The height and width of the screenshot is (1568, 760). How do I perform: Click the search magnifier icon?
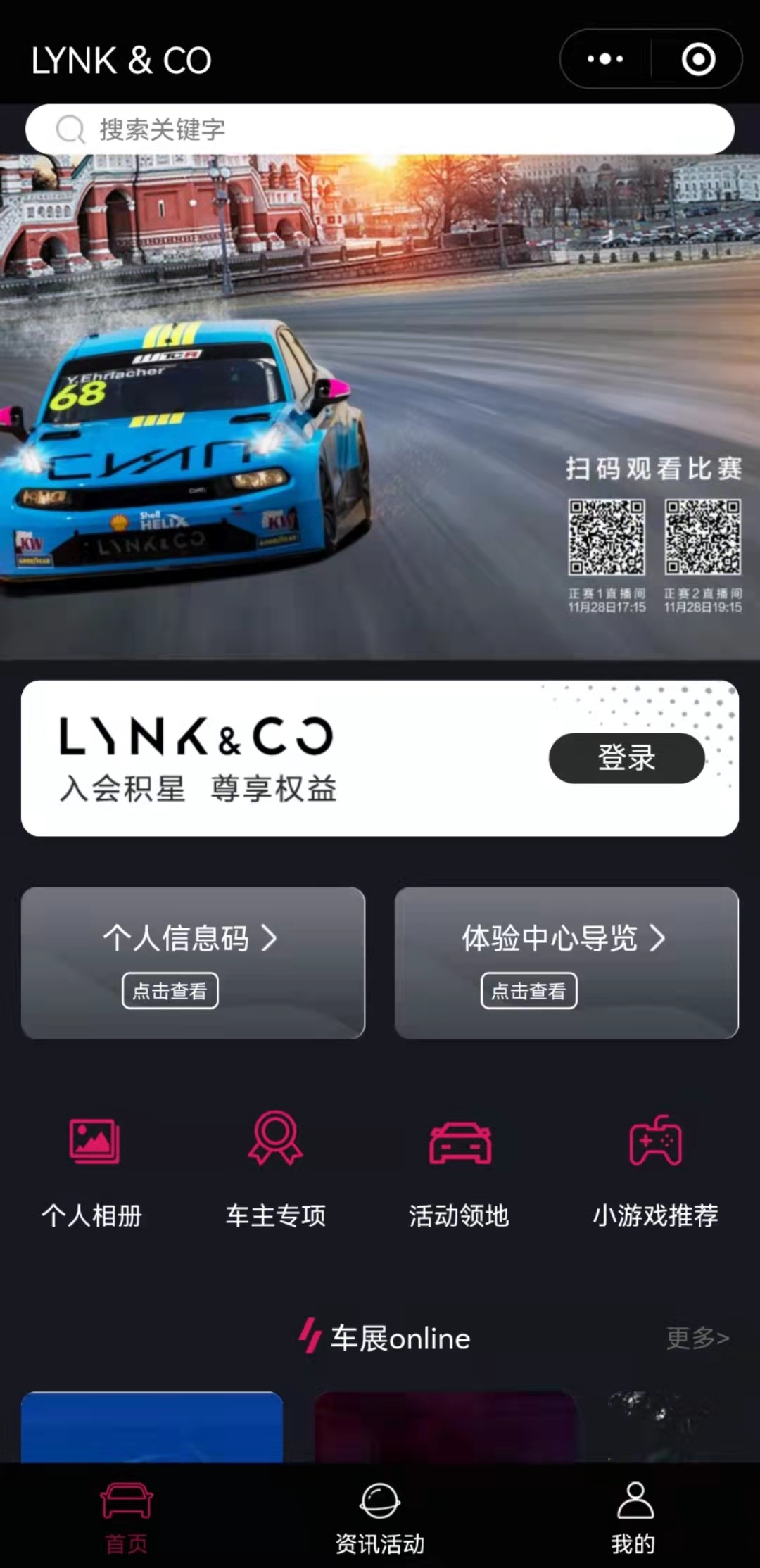tap(70, 128)
